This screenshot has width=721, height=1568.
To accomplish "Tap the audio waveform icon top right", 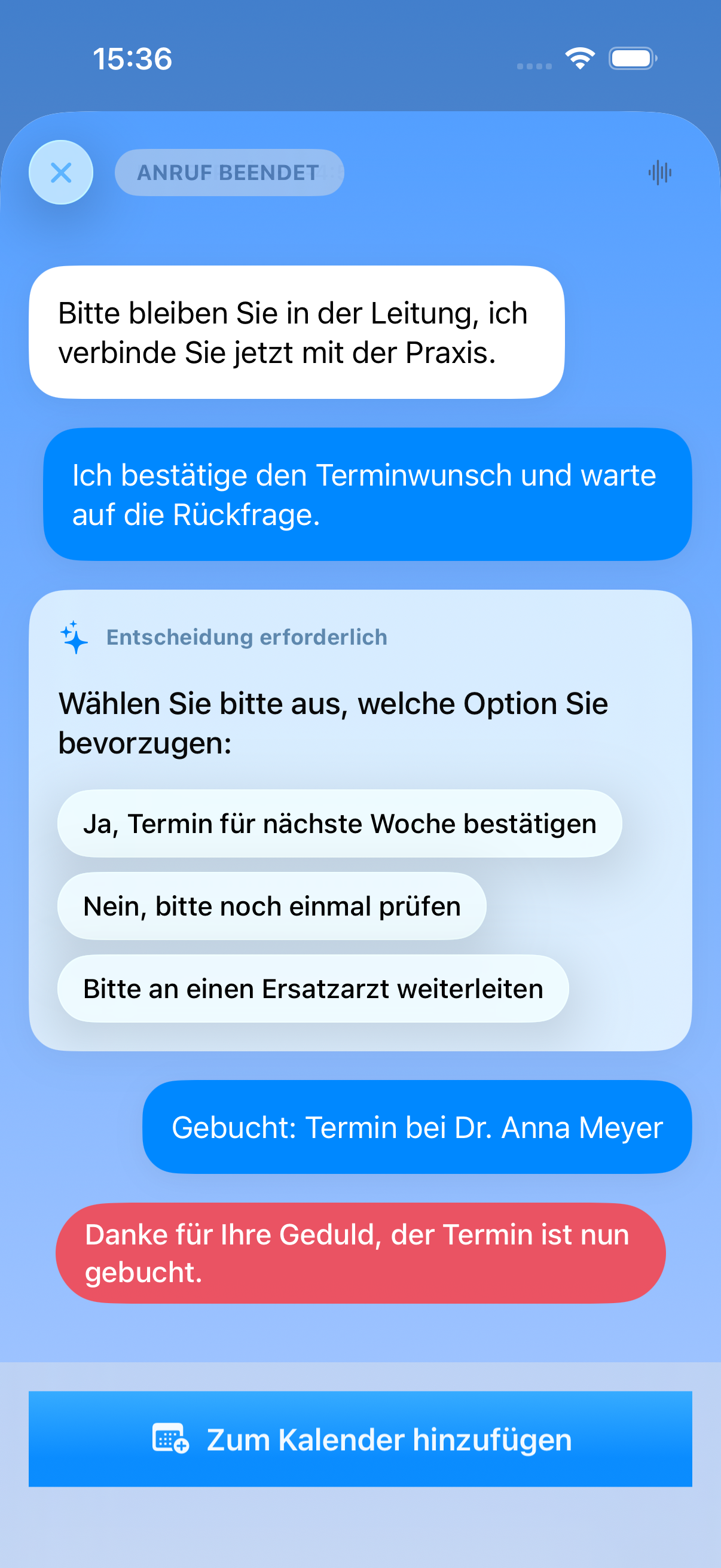I will click(x=659, y=172).
